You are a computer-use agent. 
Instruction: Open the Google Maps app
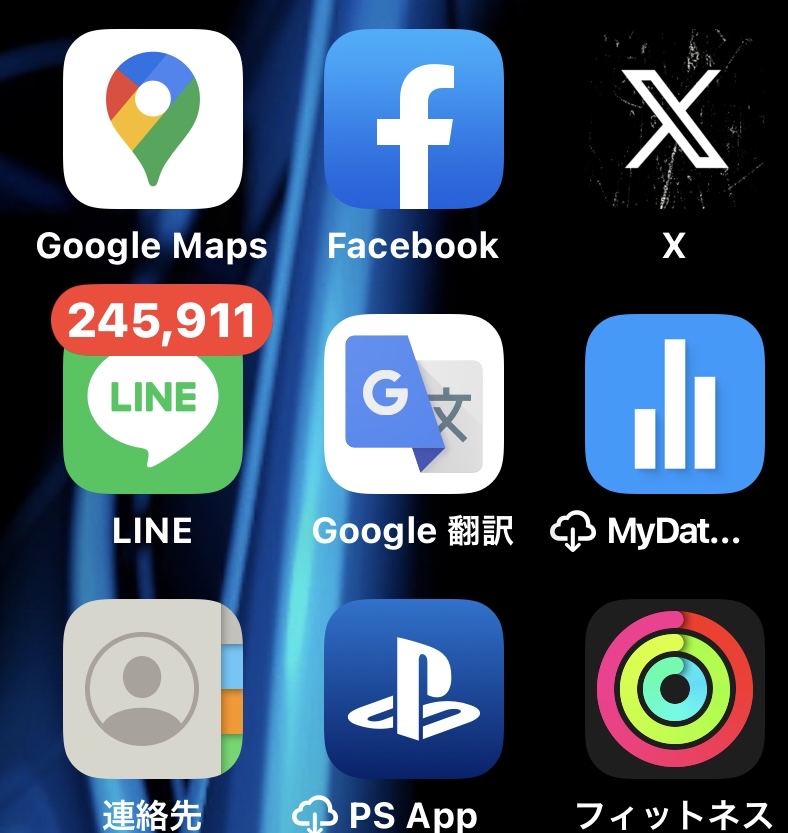click(152, 118)
